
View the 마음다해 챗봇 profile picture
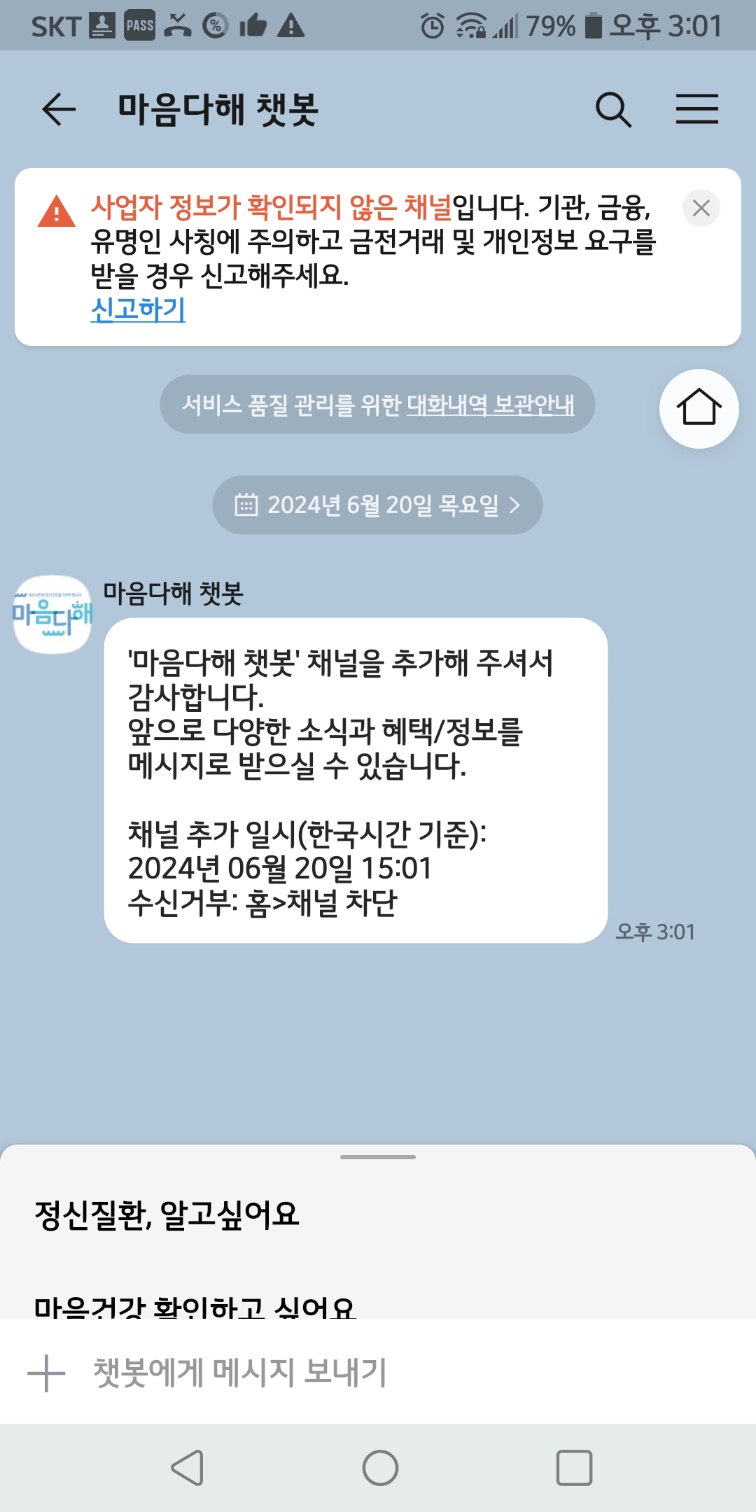(52, 615)
